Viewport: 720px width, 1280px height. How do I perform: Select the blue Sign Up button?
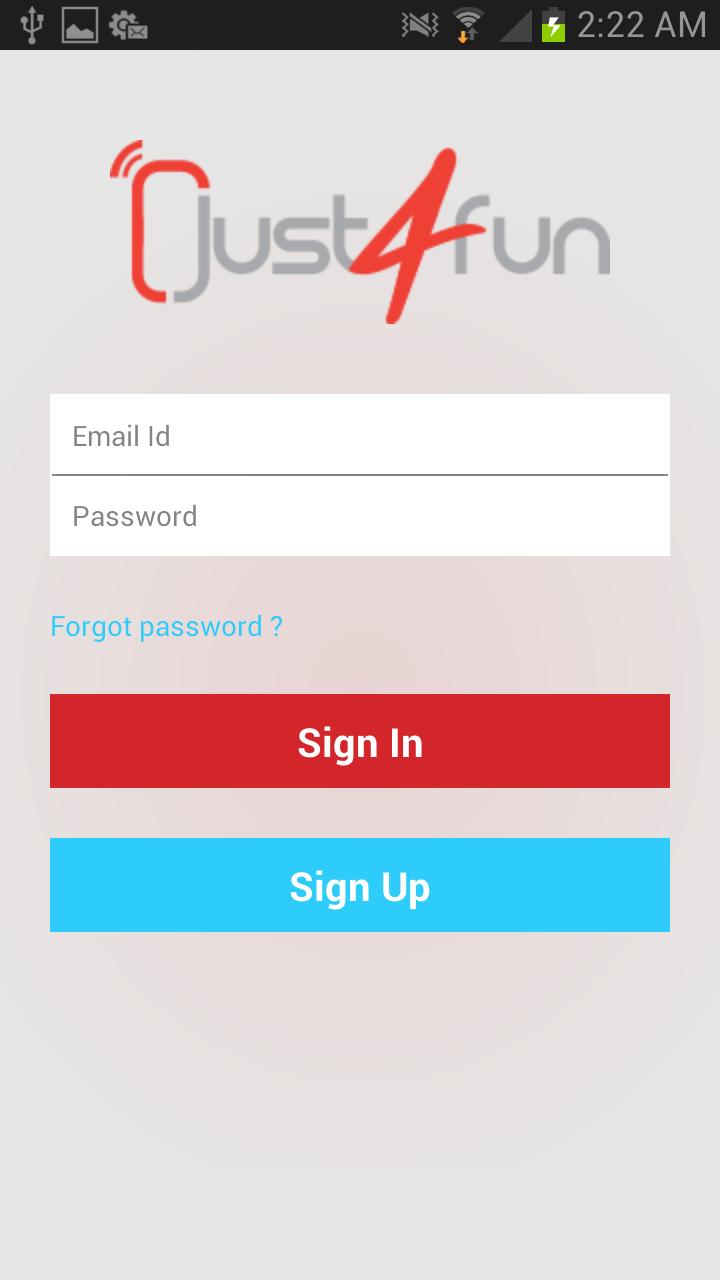pos(360,885)
